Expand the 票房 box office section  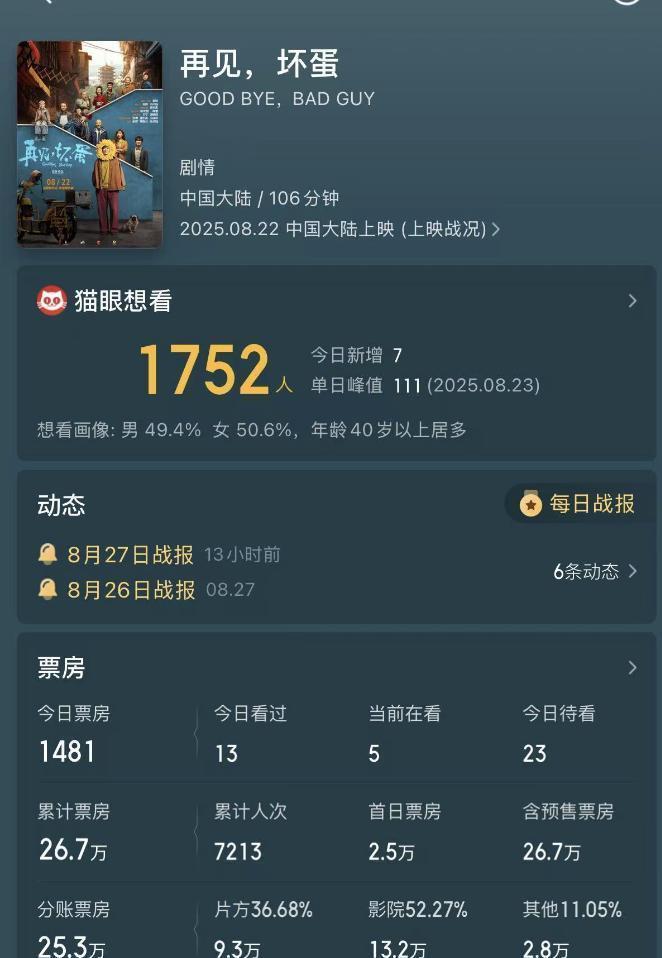coord(631,668)
